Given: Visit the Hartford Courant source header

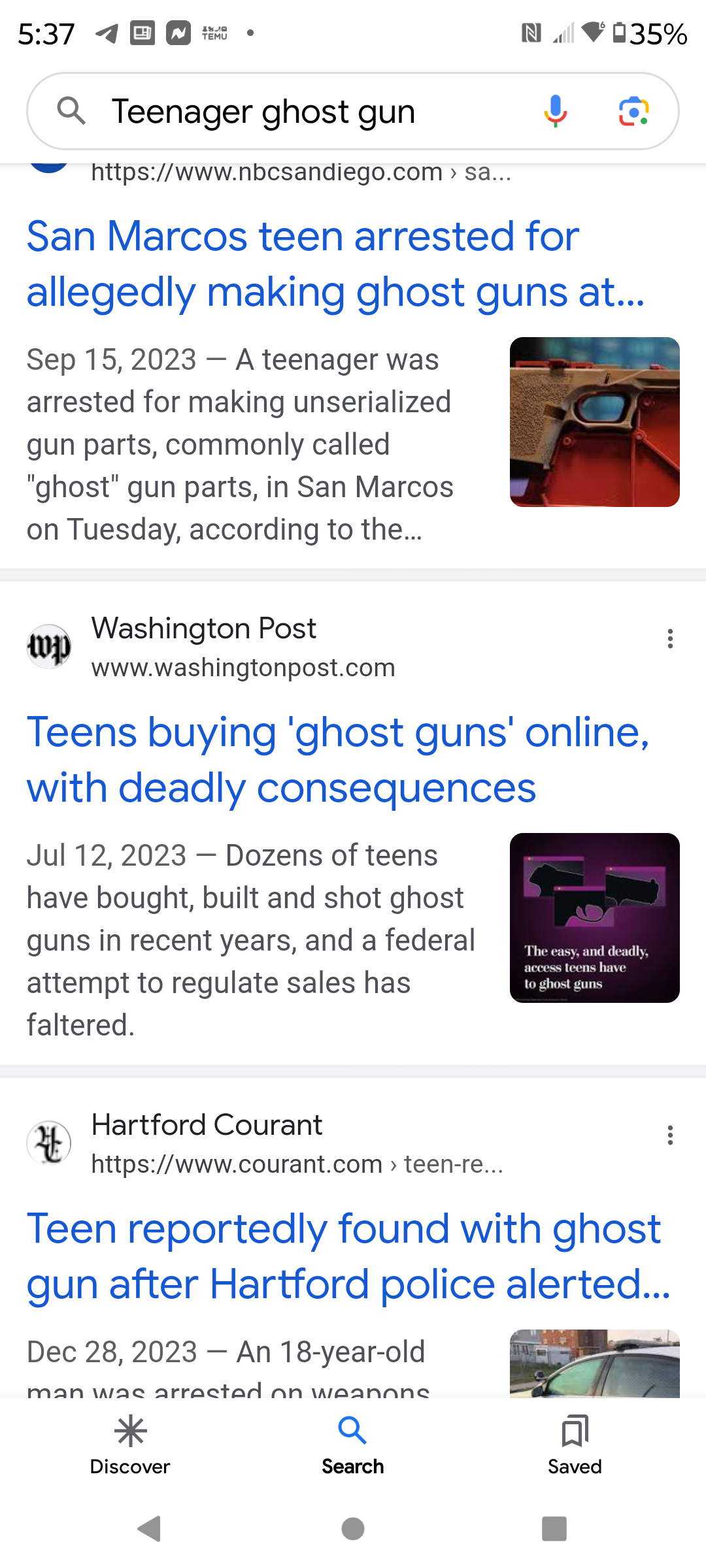Looking at the screenshot, I should pos(206,1143).
